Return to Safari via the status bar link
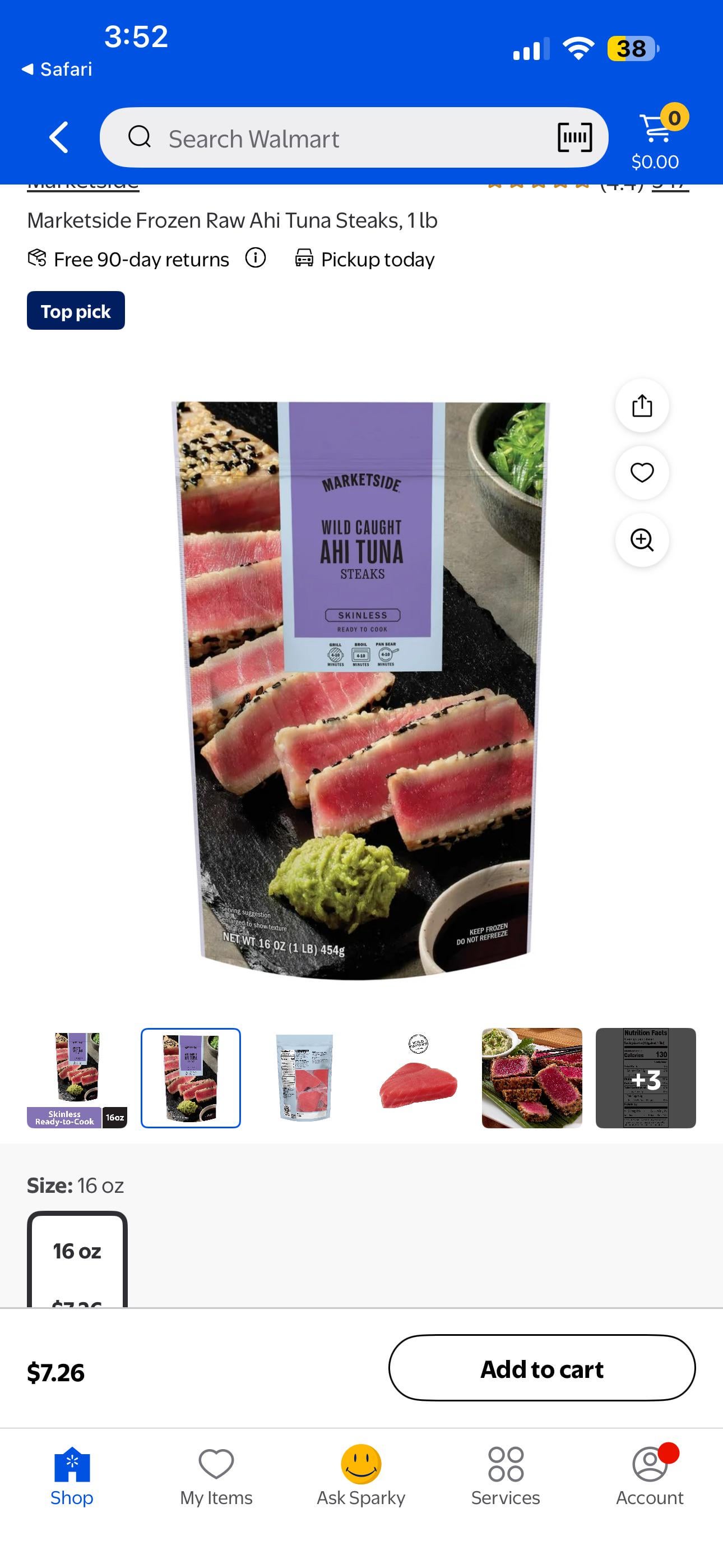The height and width of the screenshot is (1568, 723). [57, 69]
